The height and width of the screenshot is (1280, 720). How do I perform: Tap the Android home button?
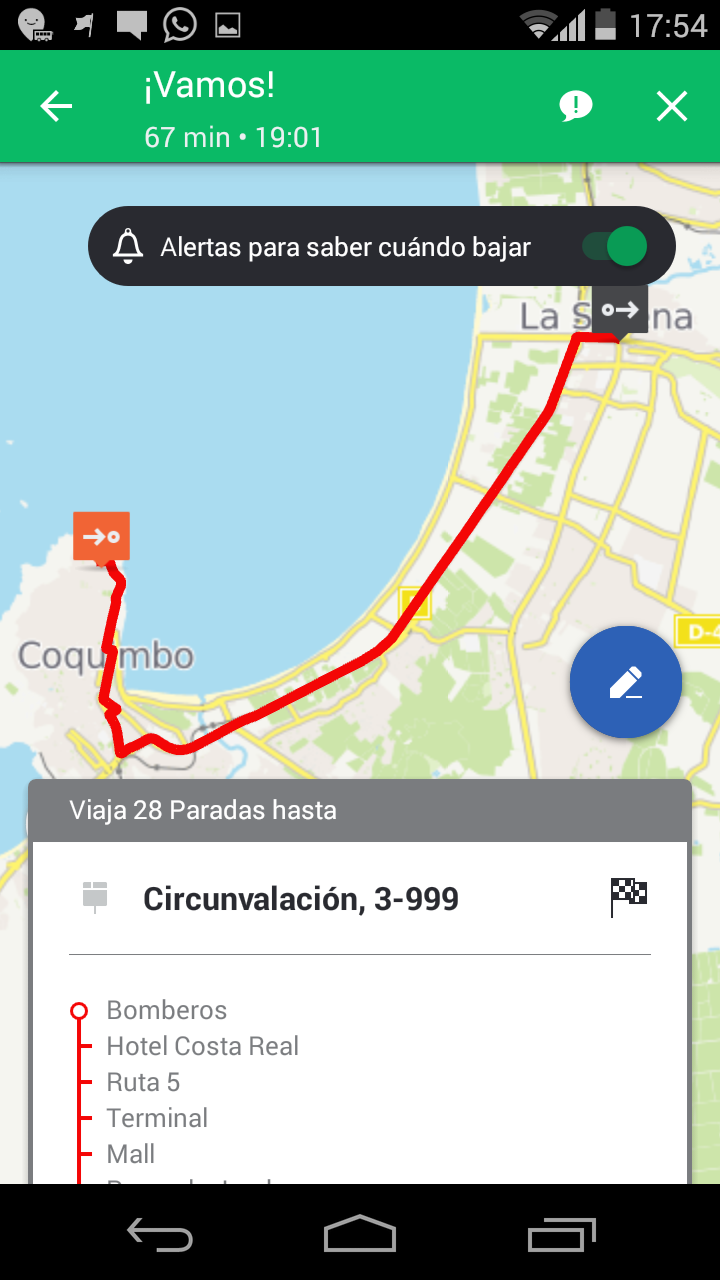tap(360, 1233)
